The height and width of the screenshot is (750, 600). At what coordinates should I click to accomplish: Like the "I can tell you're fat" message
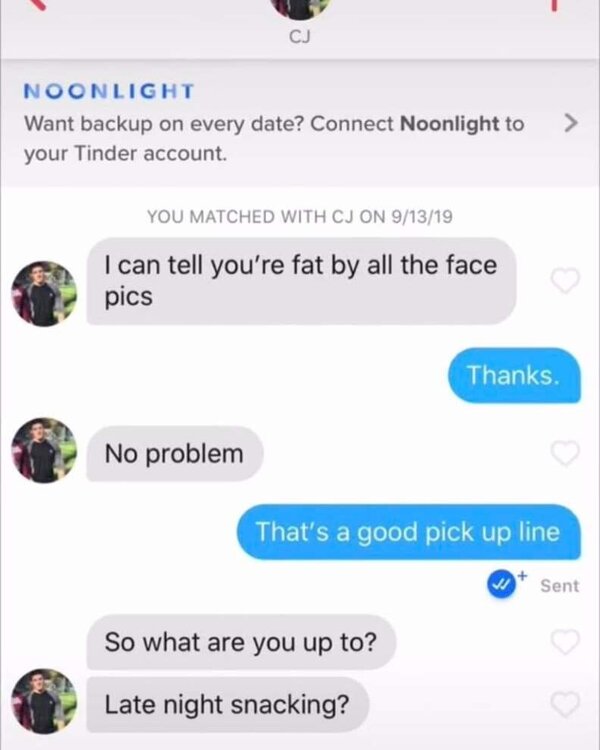pos(565,281)
